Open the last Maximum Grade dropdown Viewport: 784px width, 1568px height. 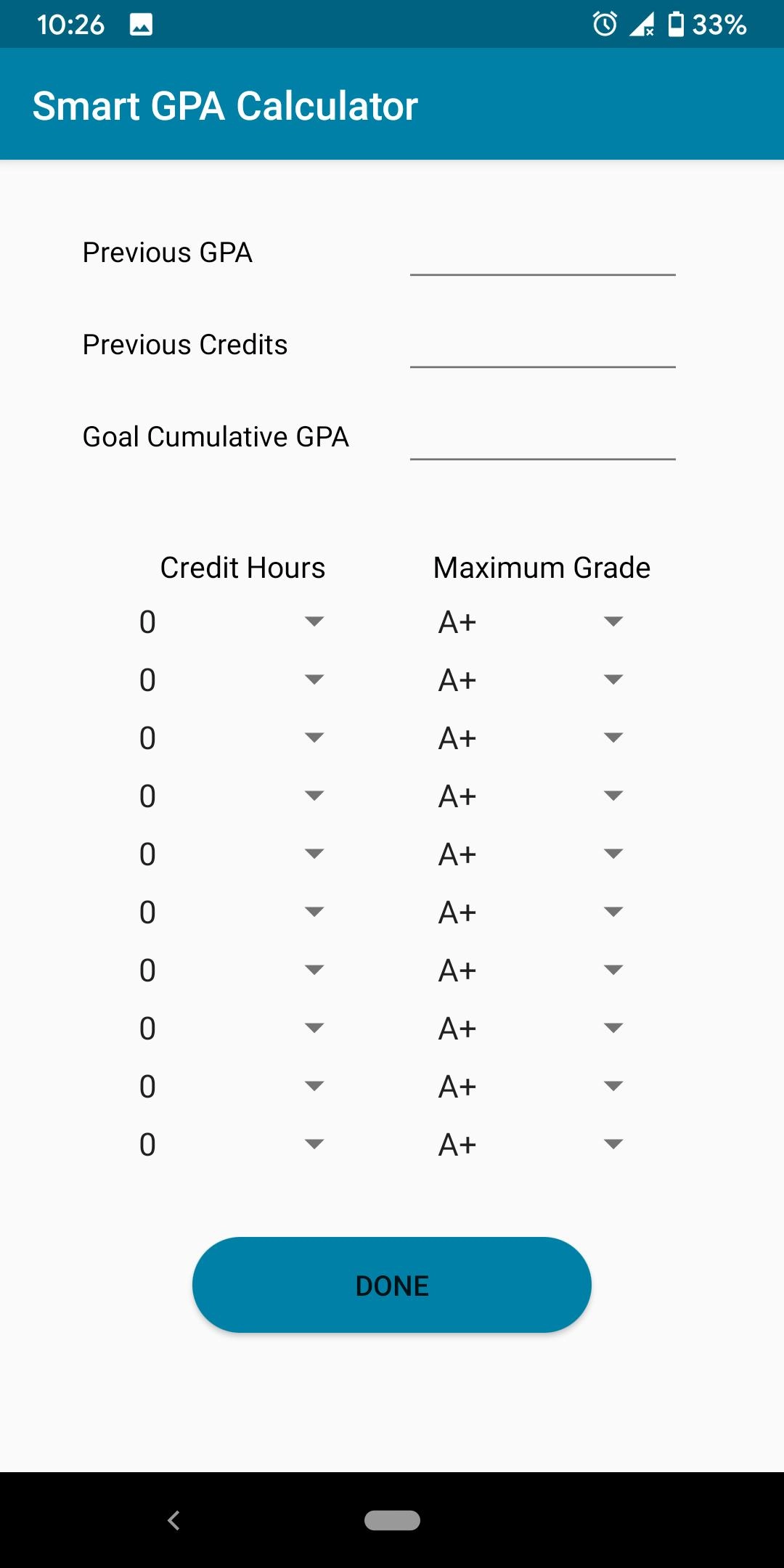click(531, 1145)
